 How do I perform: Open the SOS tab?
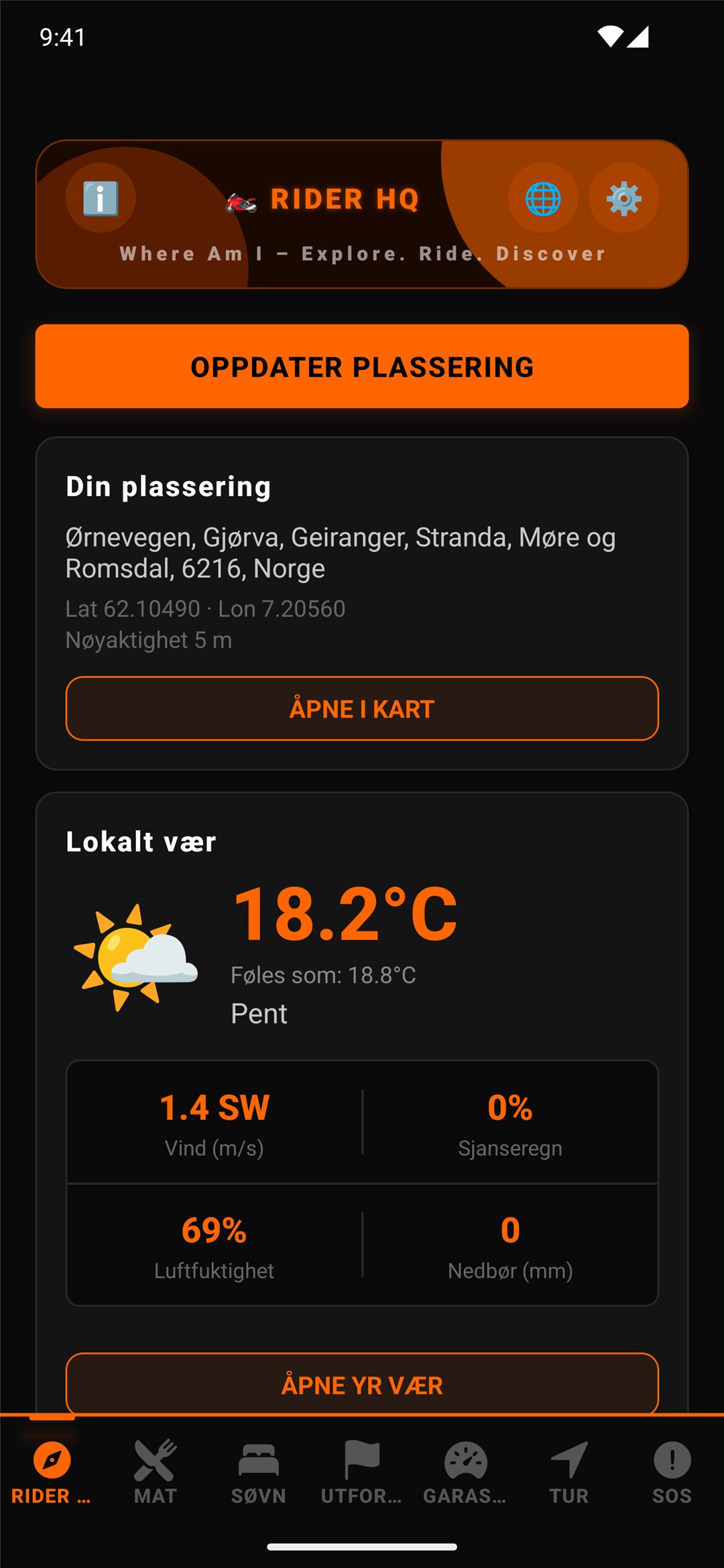coord(672,1472)
